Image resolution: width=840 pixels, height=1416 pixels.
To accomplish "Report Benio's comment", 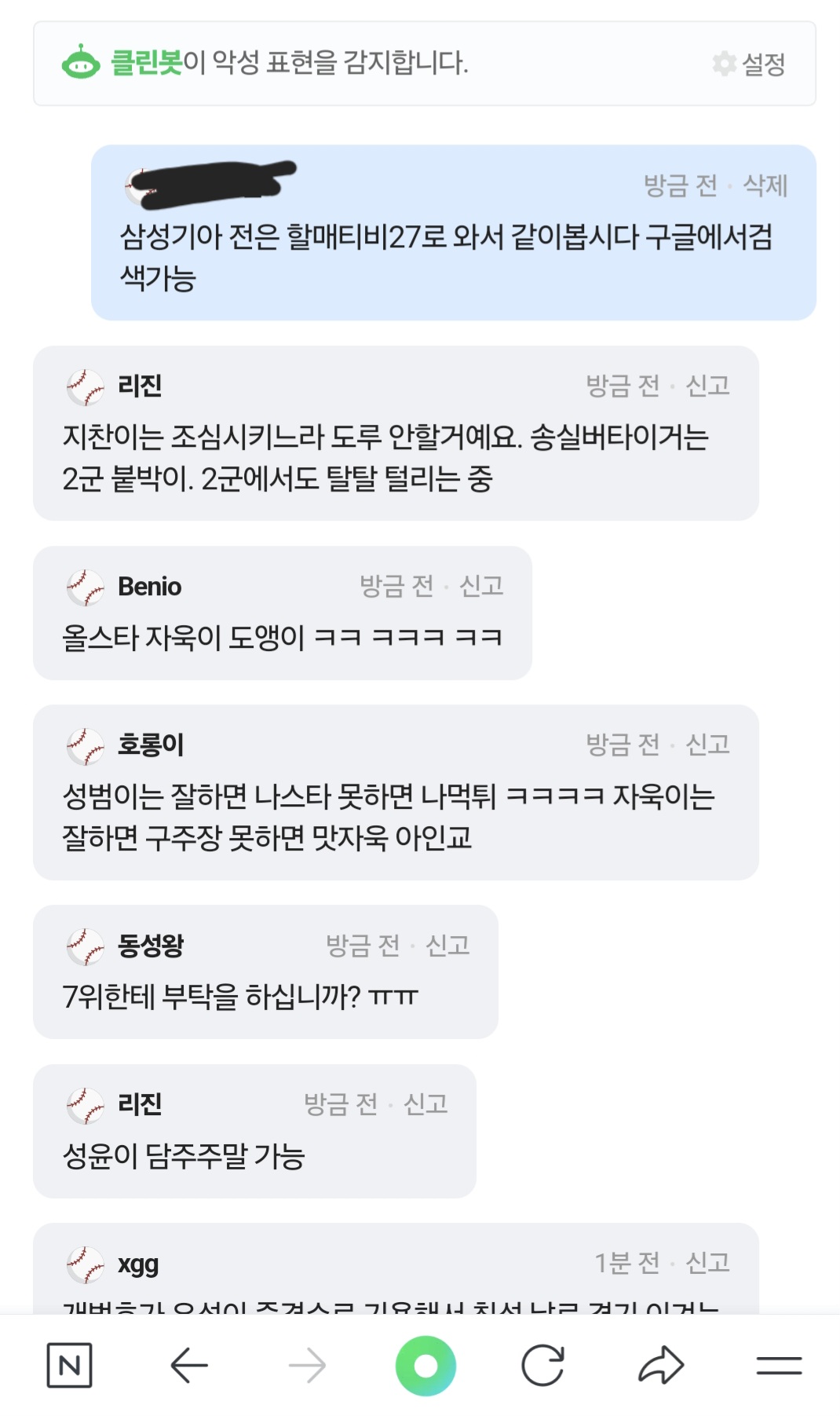I will [480, 586].
